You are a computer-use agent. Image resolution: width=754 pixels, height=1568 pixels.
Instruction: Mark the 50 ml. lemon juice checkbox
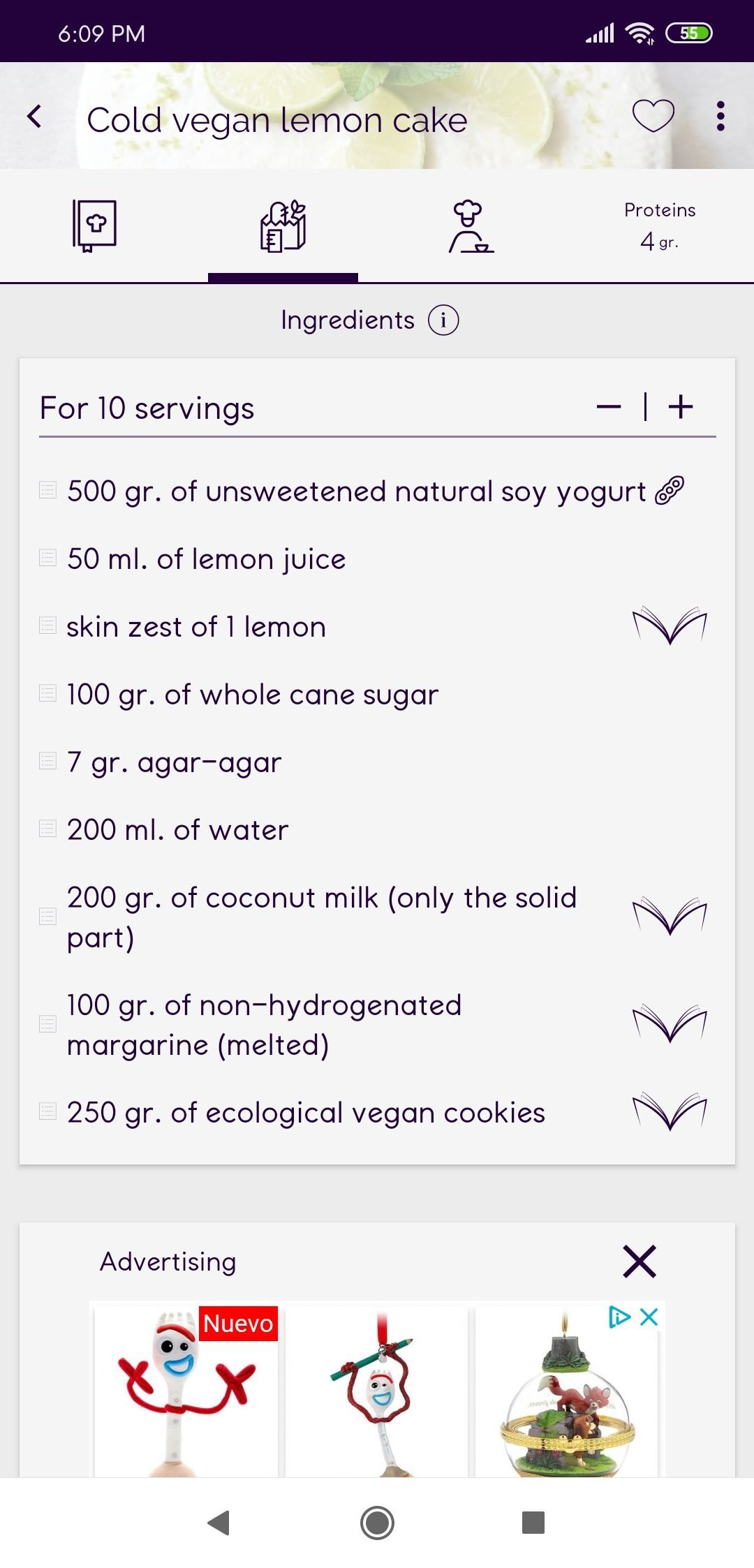point(47,558)
